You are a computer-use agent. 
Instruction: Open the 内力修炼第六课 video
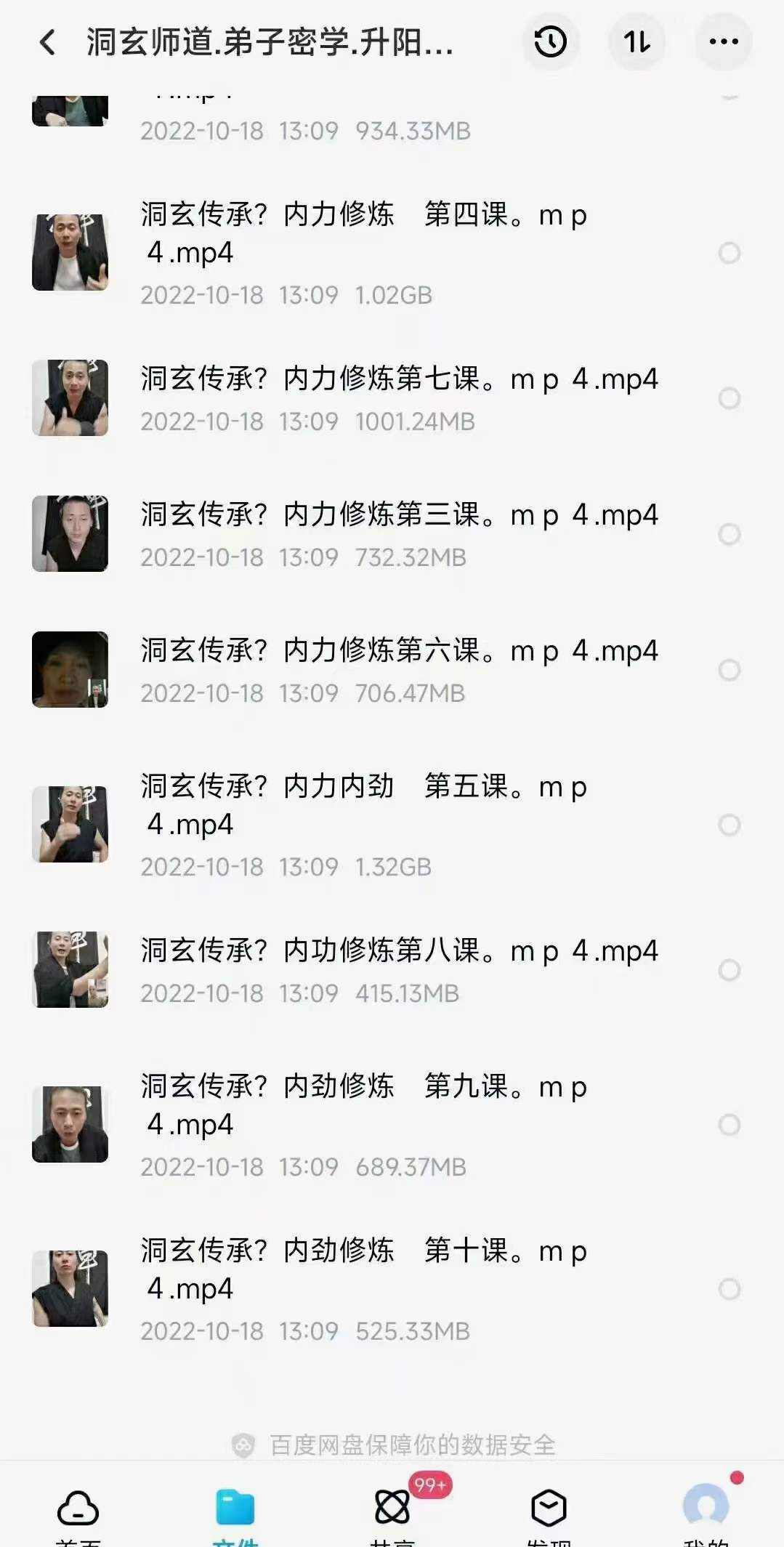click(399, 651)
